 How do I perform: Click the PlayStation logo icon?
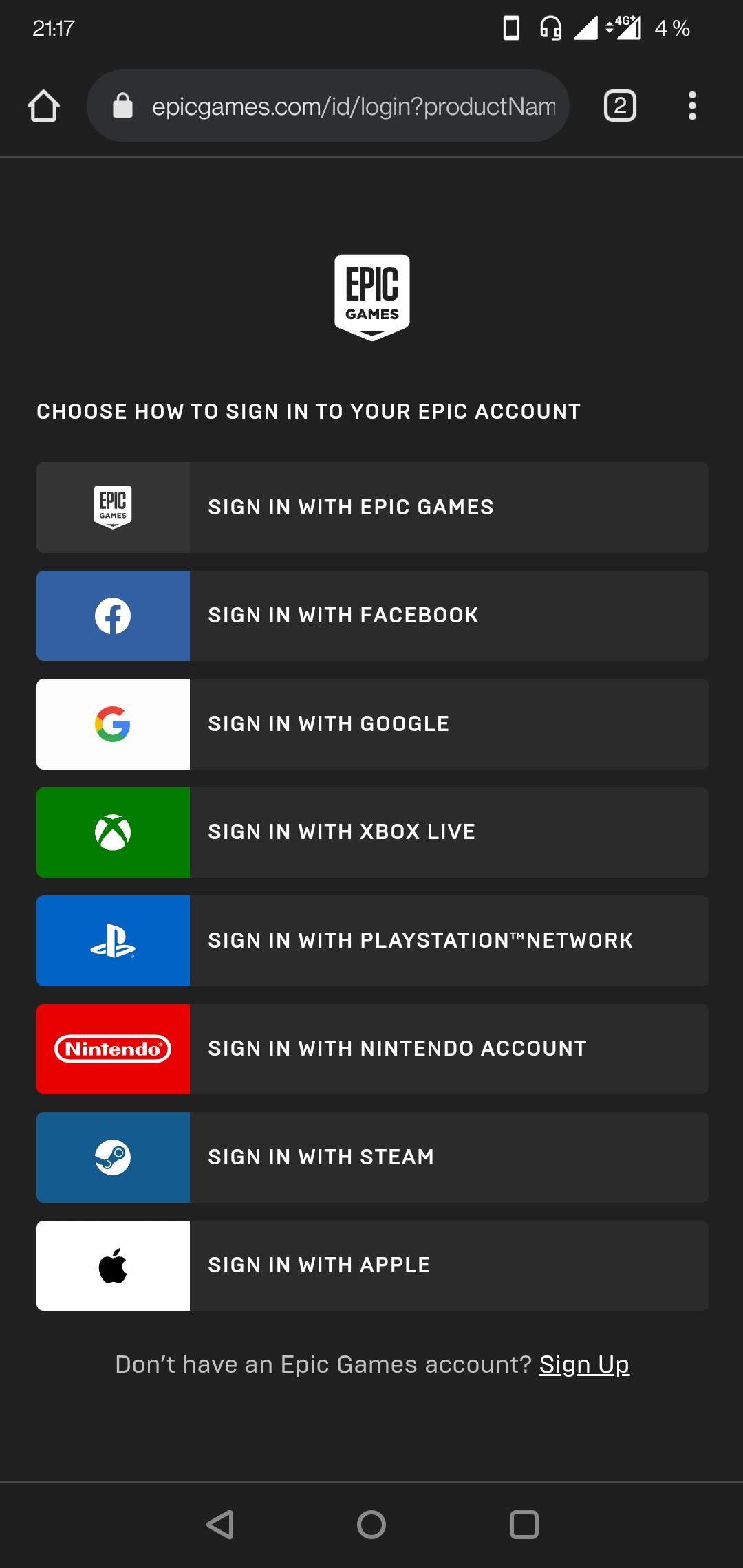point(113,940)
